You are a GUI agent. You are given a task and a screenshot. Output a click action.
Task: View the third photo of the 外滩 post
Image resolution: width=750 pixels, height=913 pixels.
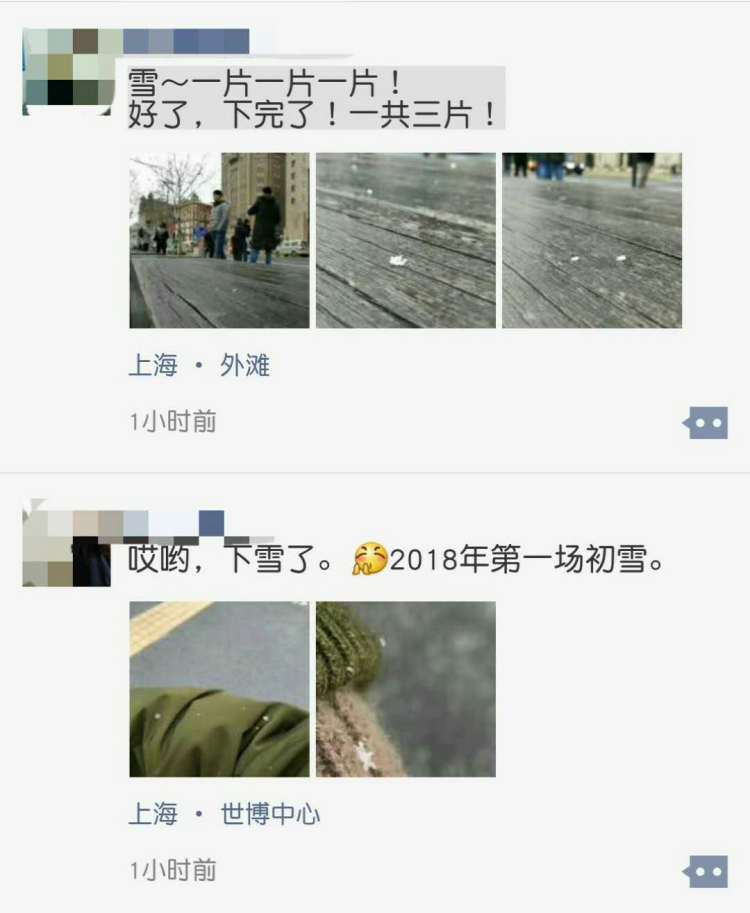tap(592, 240)
